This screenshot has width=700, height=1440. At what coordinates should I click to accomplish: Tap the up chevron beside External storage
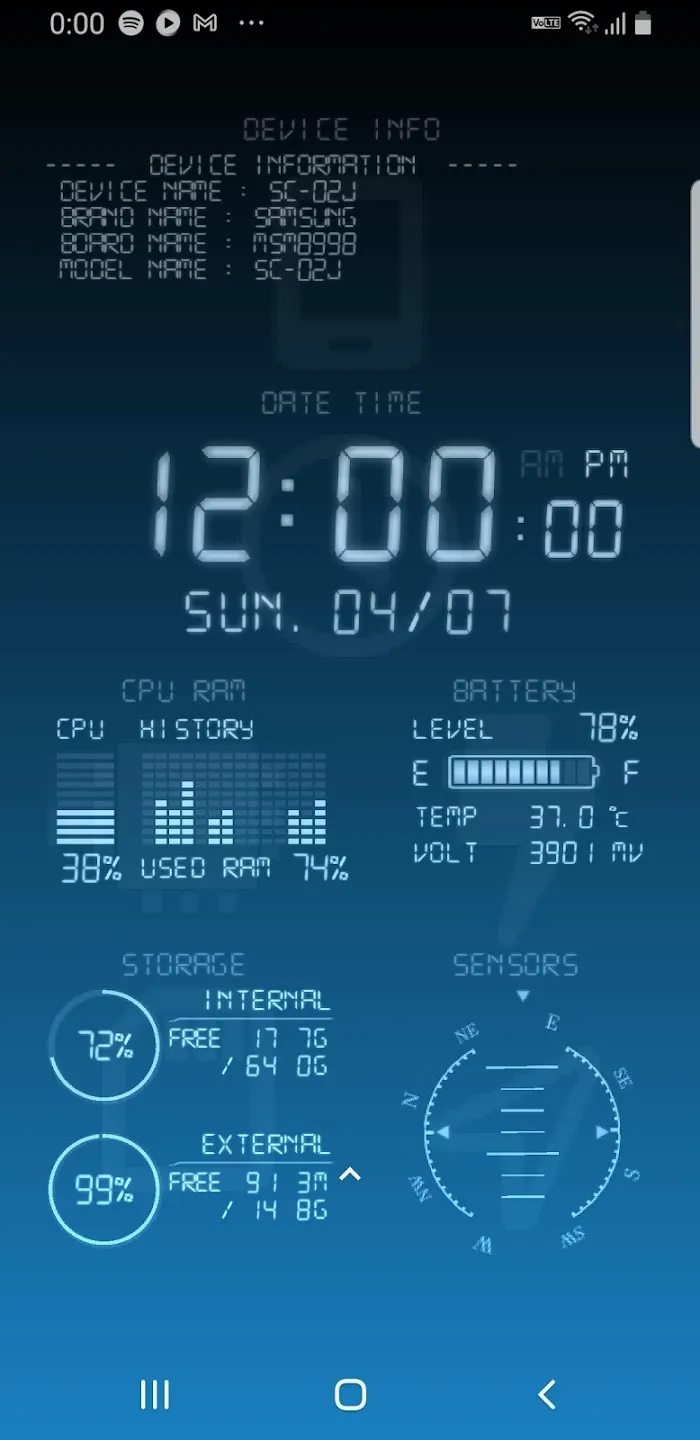[x=349, y=1174]
